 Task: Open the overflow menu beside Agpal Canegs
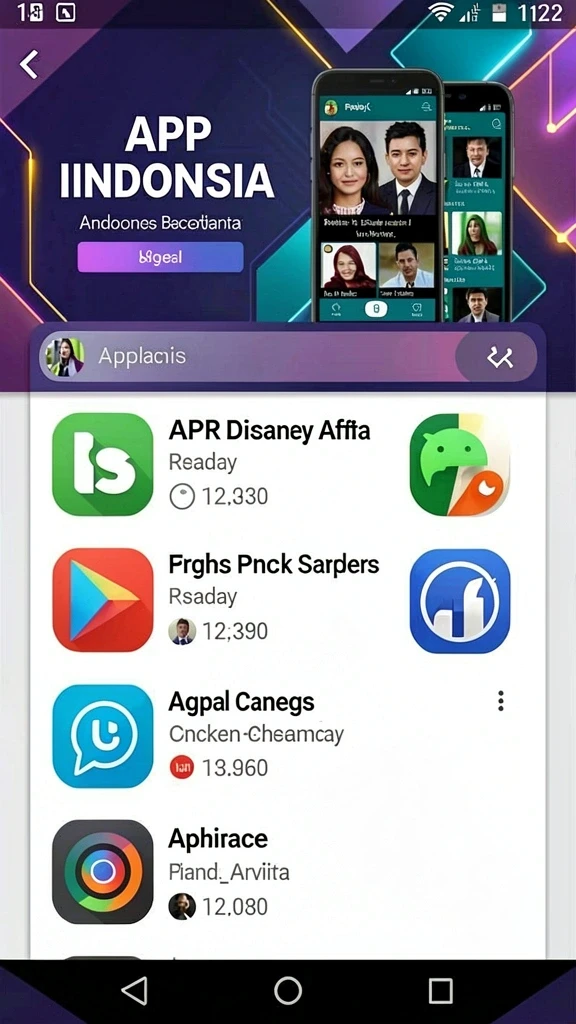(x=501, y=701)
